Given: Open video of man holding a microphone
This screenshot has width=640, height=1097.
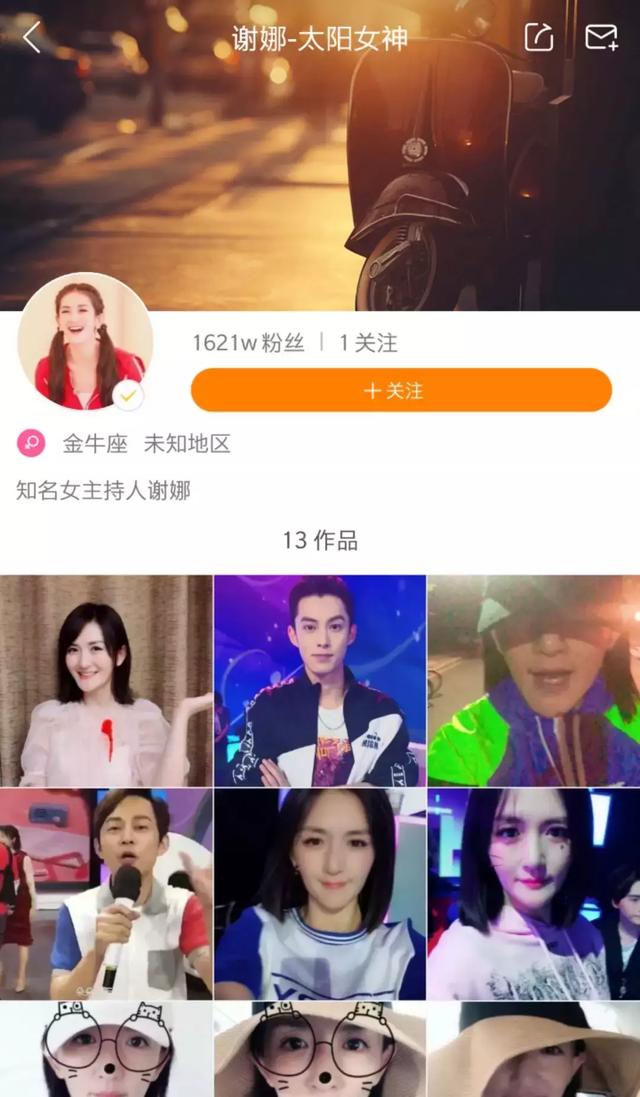Looking at the screenshot, I should [x=106, y=893].
